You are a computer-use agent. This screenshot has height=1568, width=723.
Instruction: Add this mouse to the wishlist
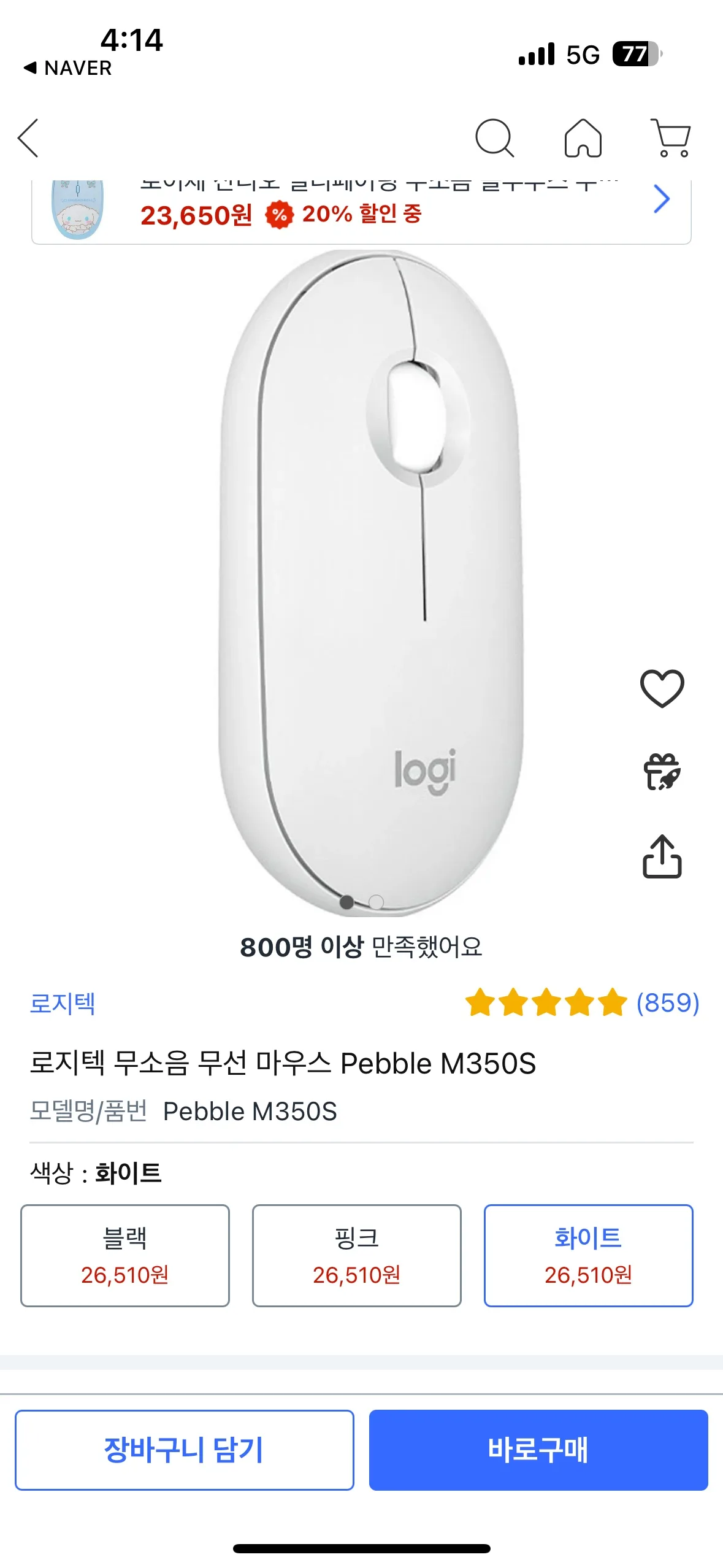coord(662,688)
